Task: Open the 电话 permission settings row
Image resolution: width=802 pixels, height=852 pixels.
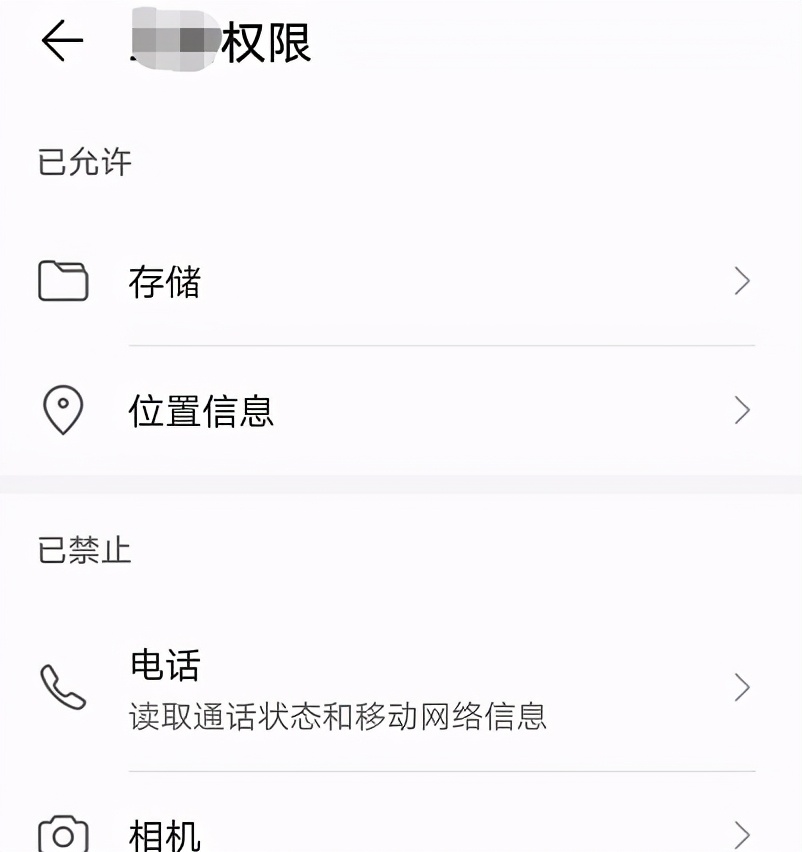Action: 400,687
